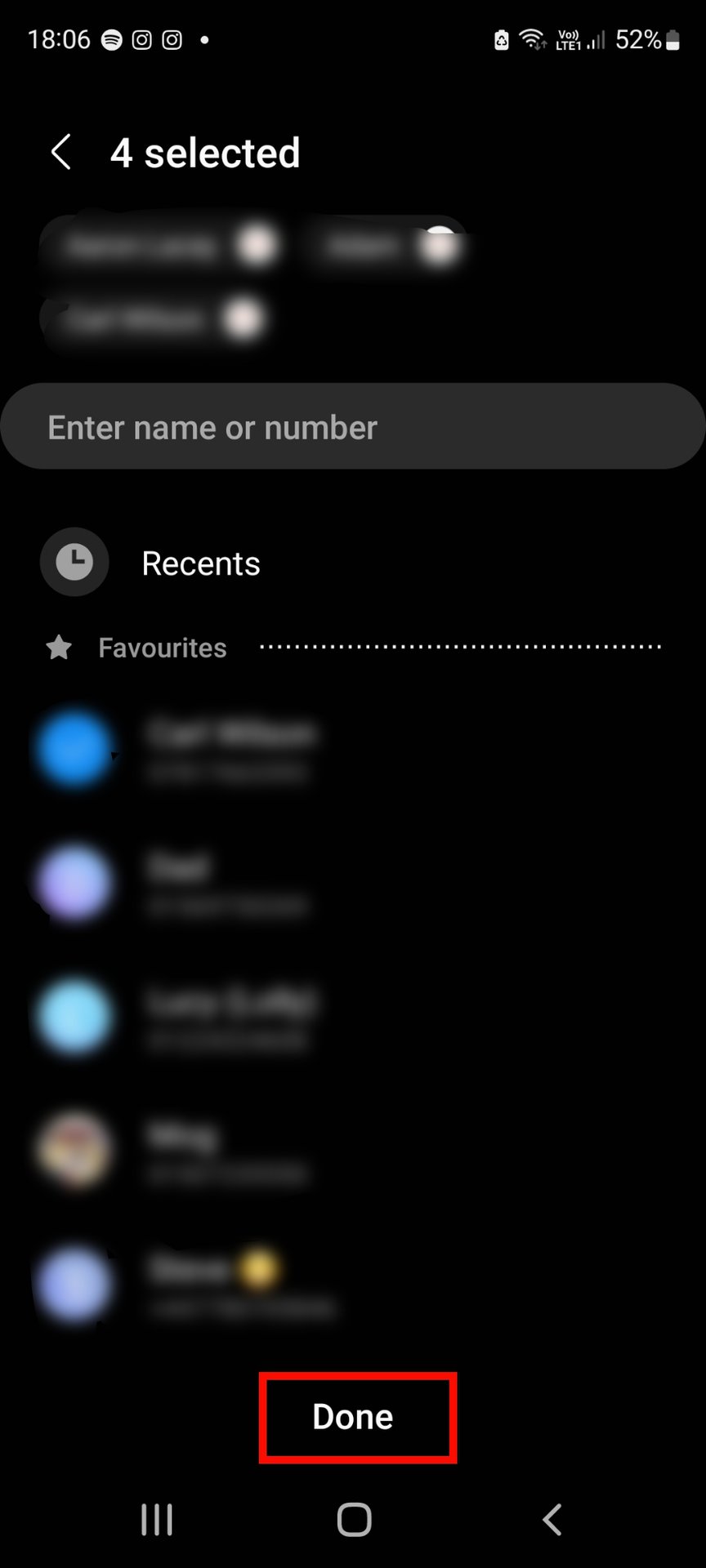Open the Recents list
Viewport: 706px width, 1568px height.
click(200, 563)
